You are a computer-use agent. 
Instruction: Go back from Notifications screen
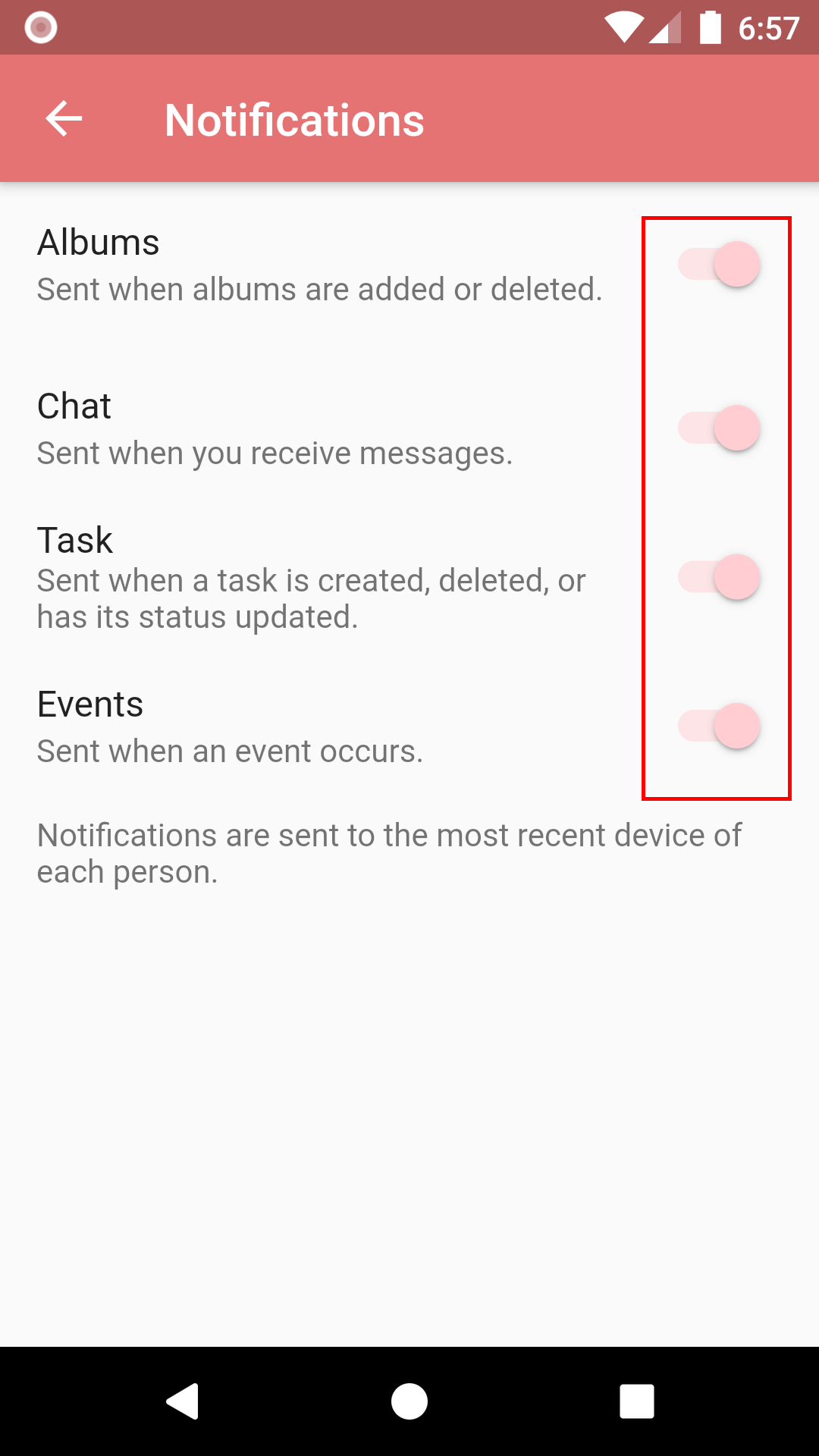pyautogui.click(x=64, y=119)
